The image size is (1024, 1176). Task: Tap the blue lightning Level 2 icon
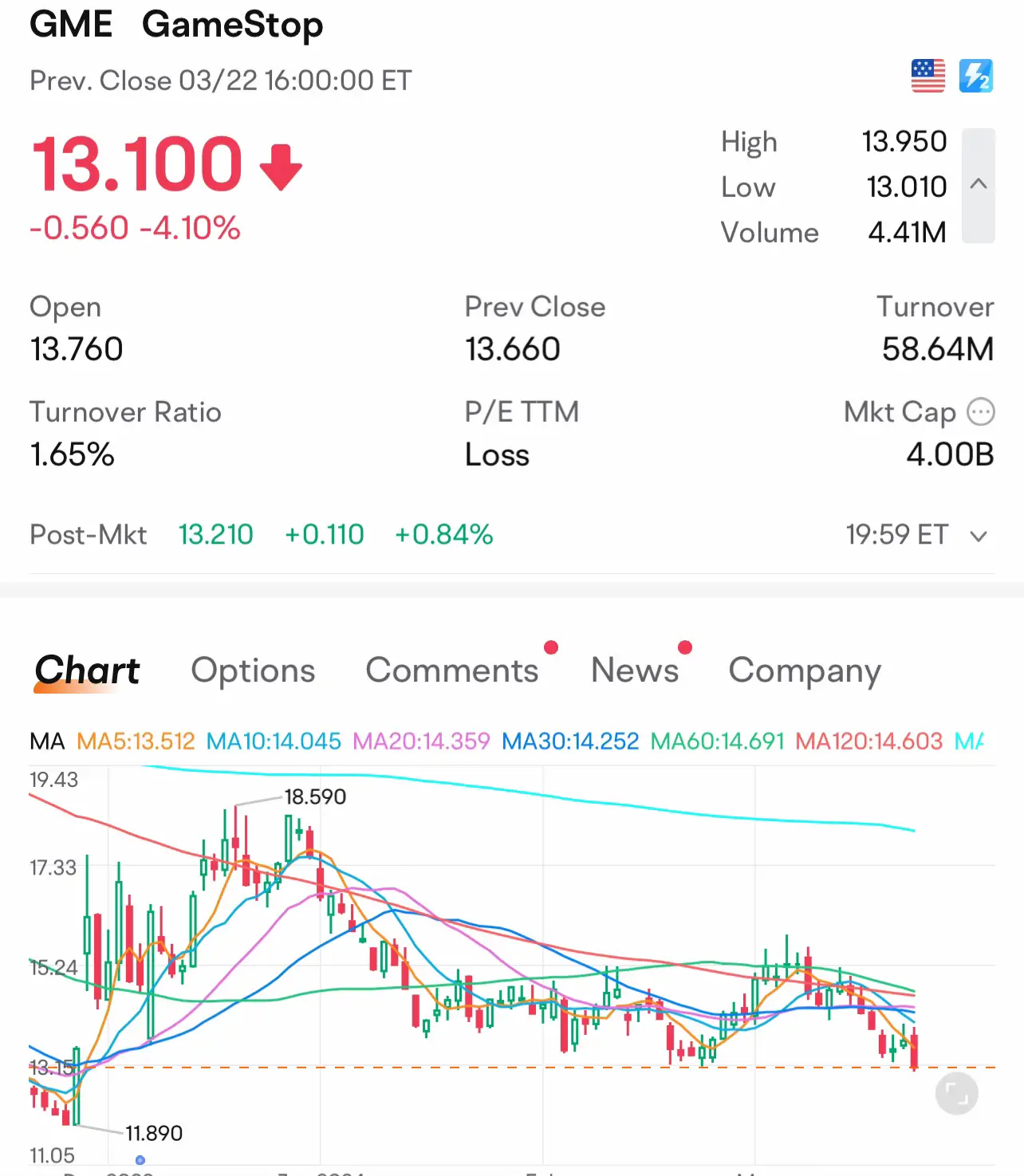975,77
